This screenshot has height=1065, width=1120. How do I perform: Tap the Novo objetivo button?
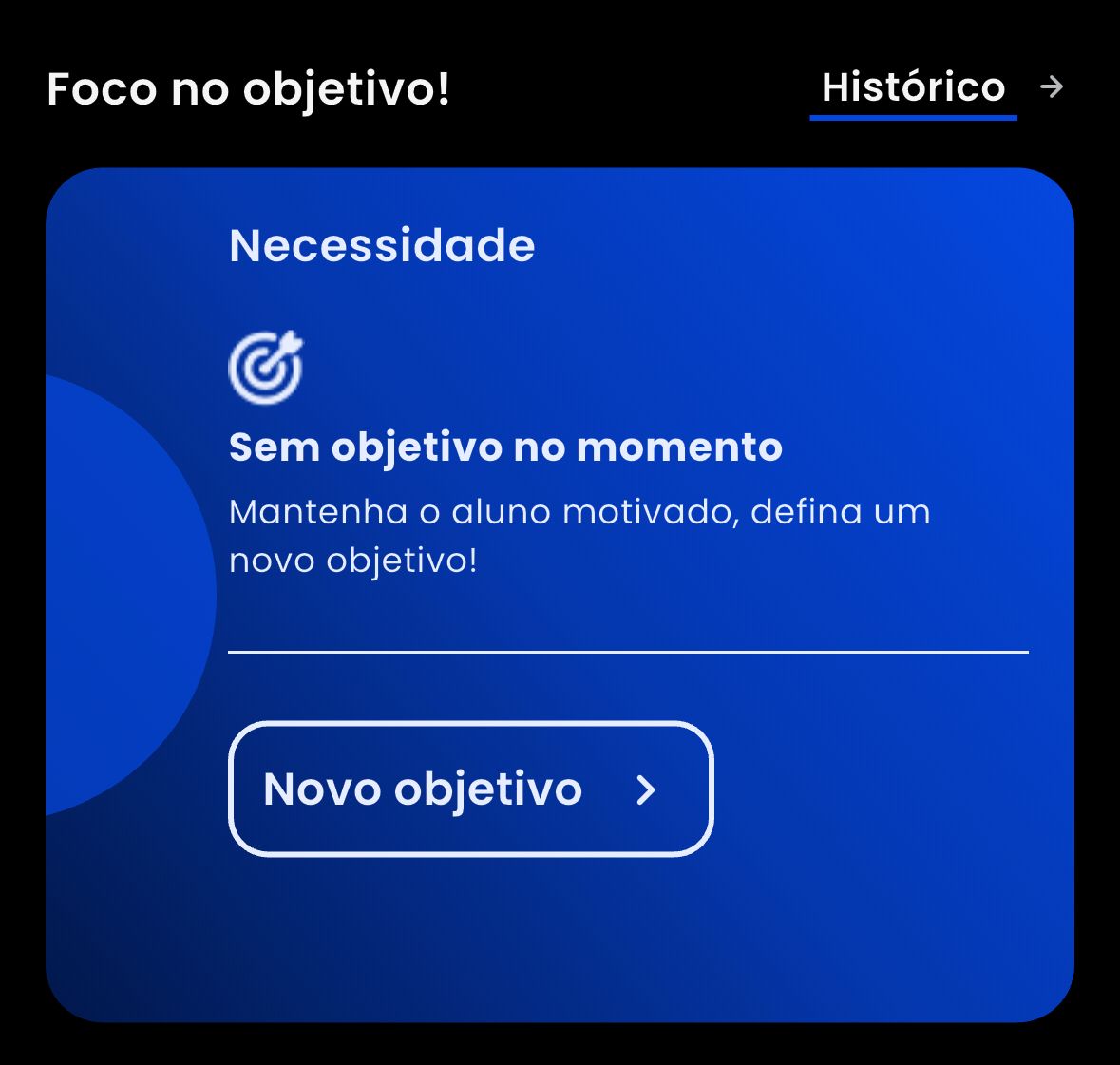coord(470,789)
